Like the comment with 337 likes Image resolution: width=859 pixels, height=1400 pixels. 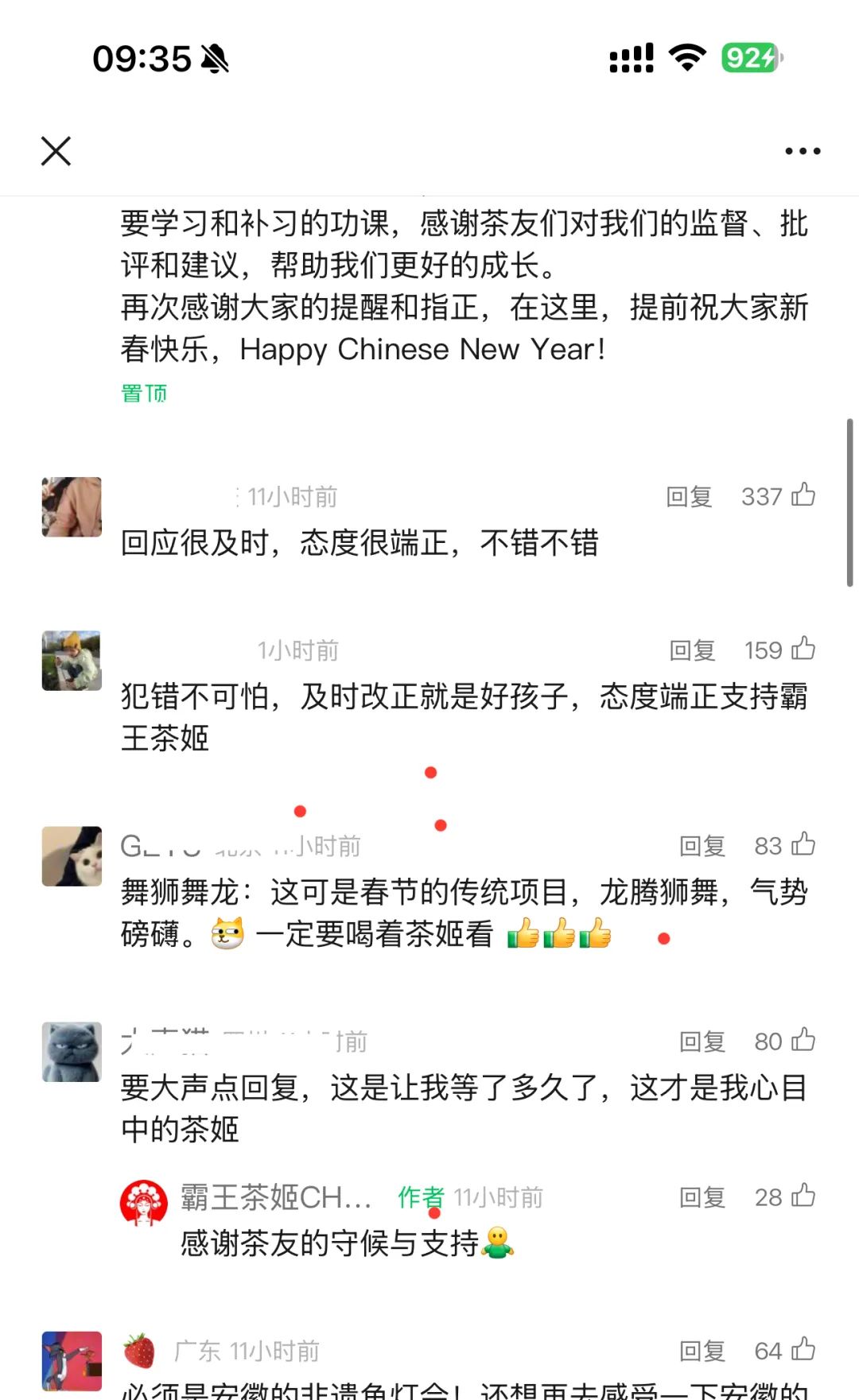point(803,496)
